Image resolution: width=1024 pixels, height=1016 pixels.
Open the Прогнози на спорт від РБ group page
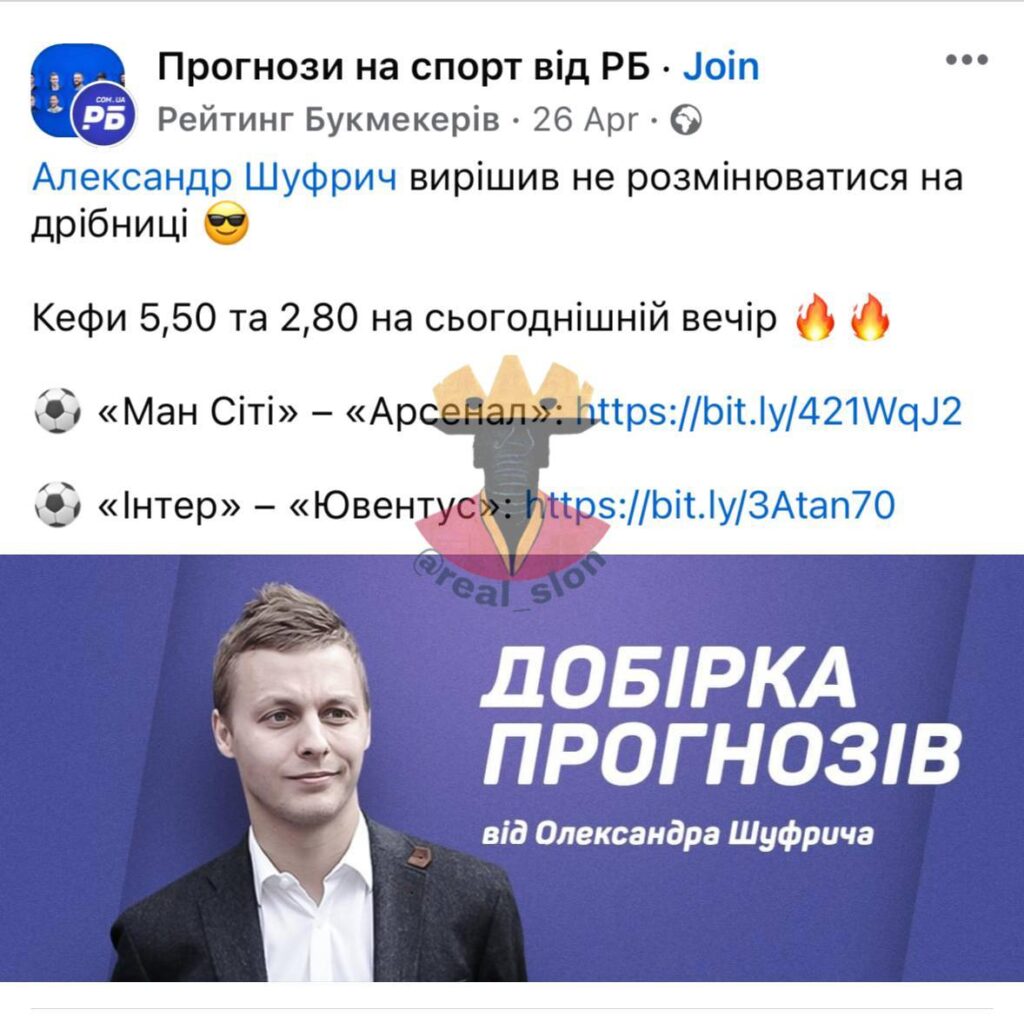403,67
